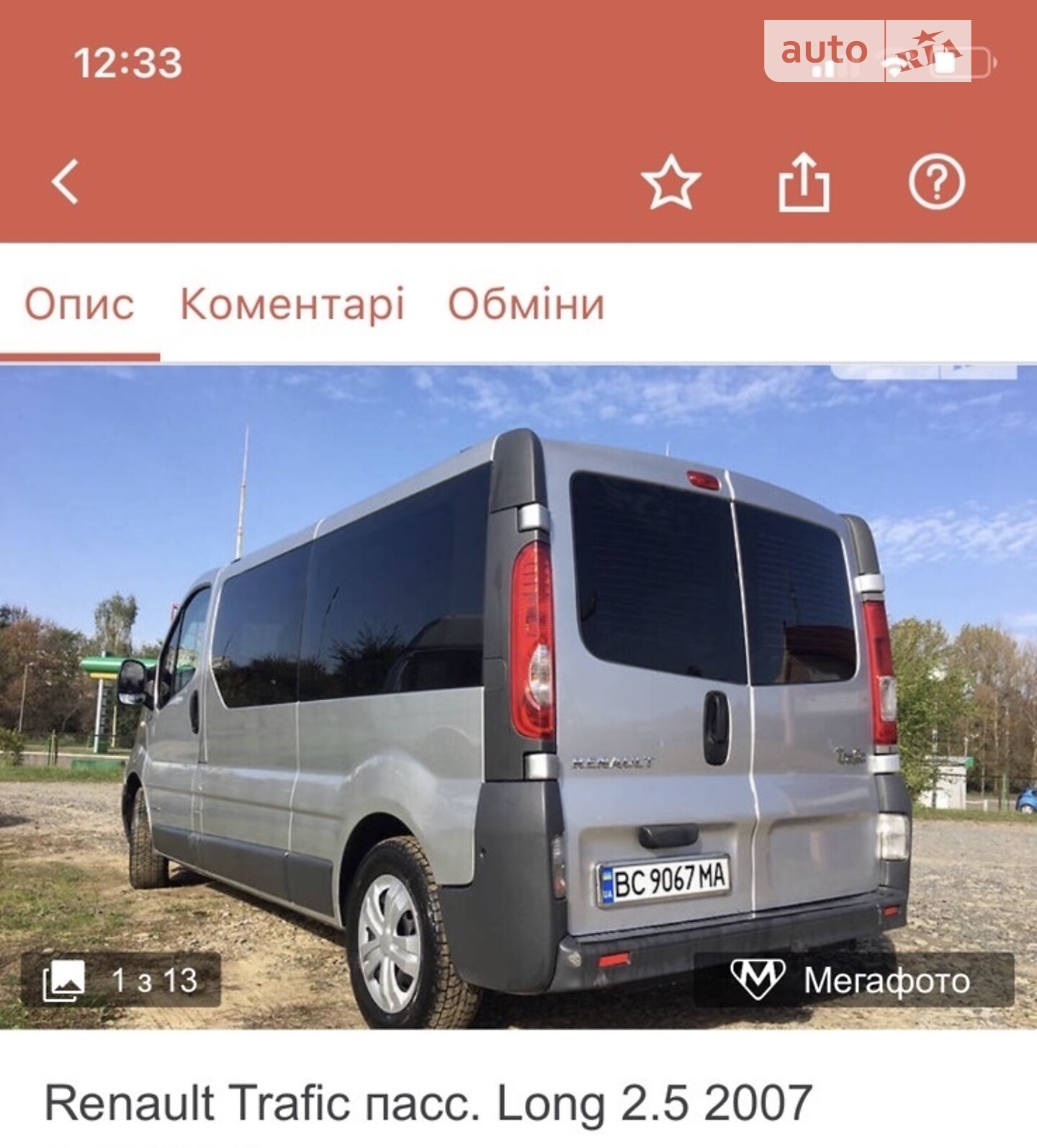Go back using the left arrow
The image size is (1037, 1148).
(x=65, y=182)
